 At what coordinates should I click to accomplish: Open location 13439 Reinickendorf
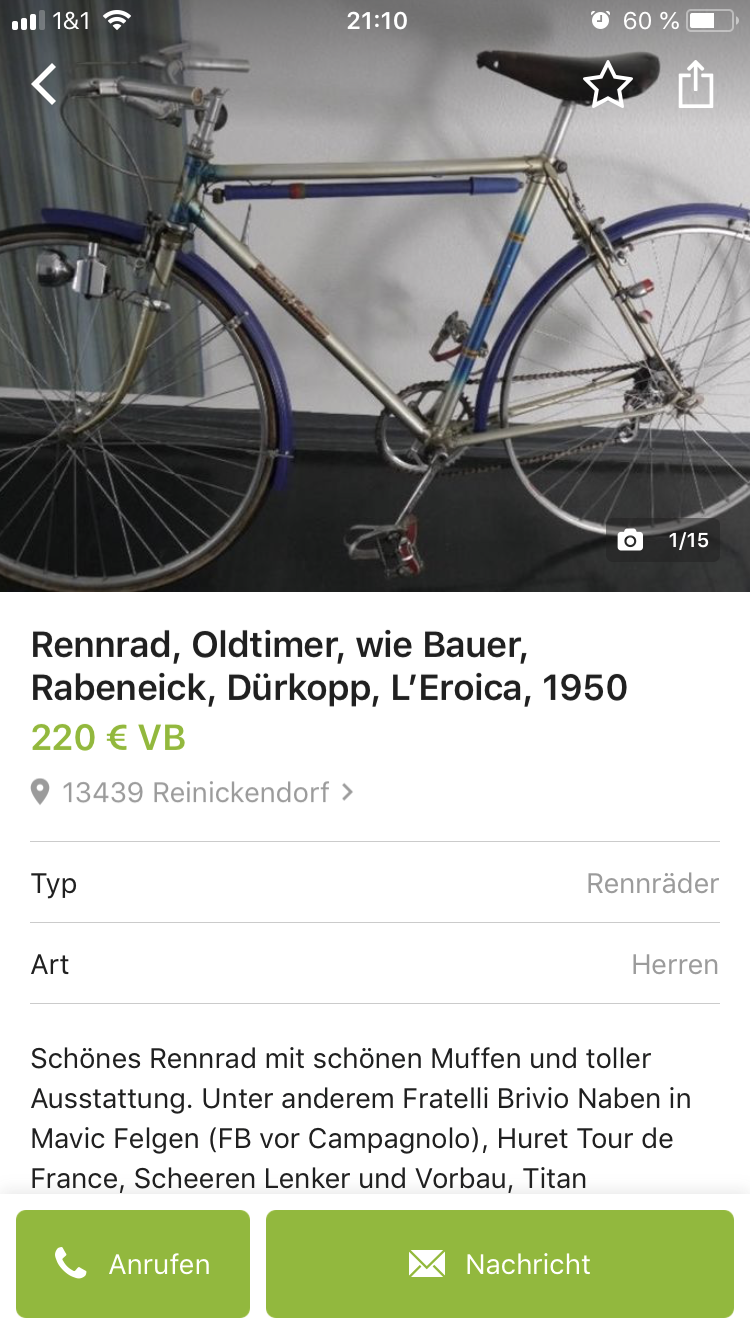coord(195,793)
